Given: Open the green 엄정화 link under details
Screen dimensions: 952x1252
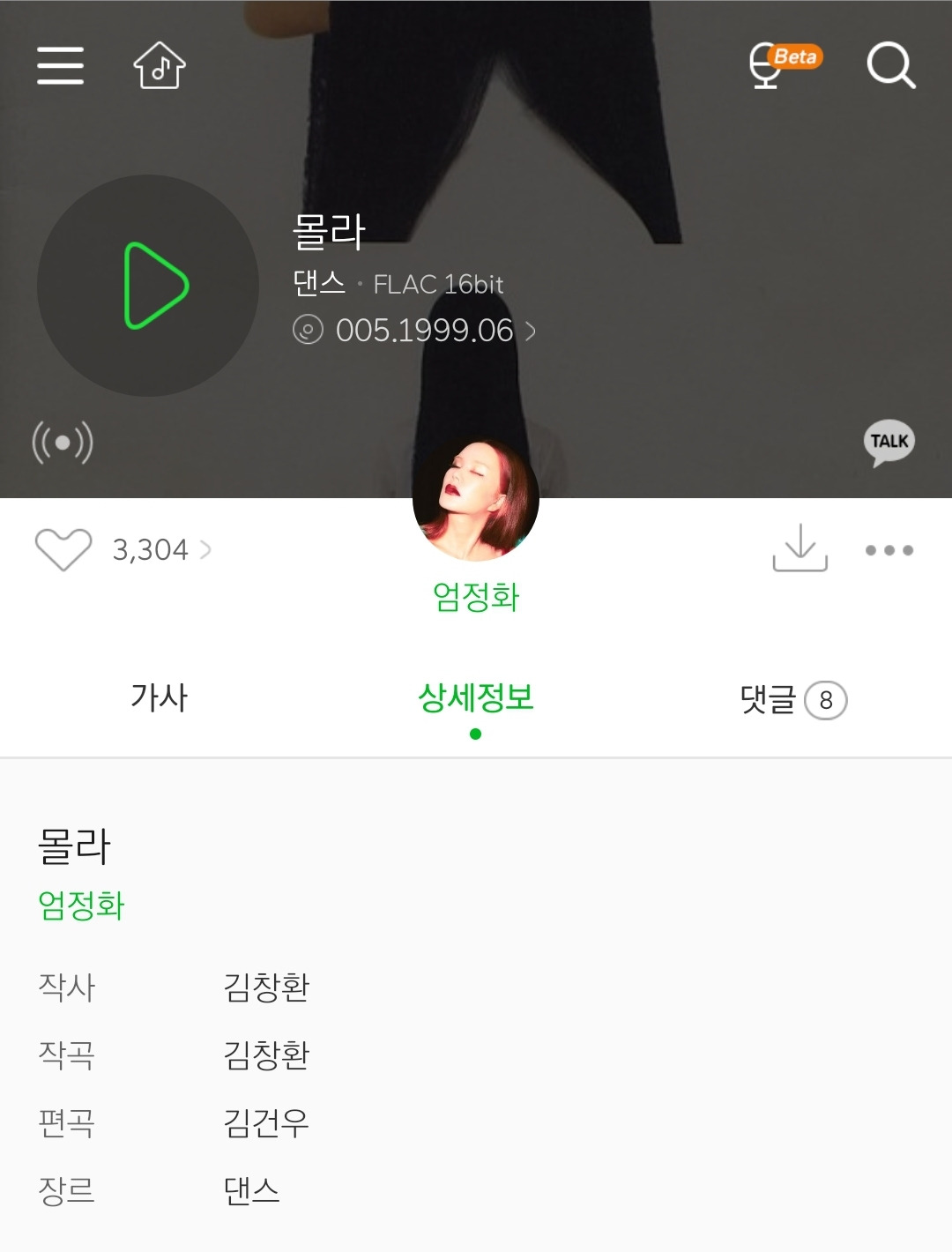Looking at the screenshot, I should (x=81, y=905).
